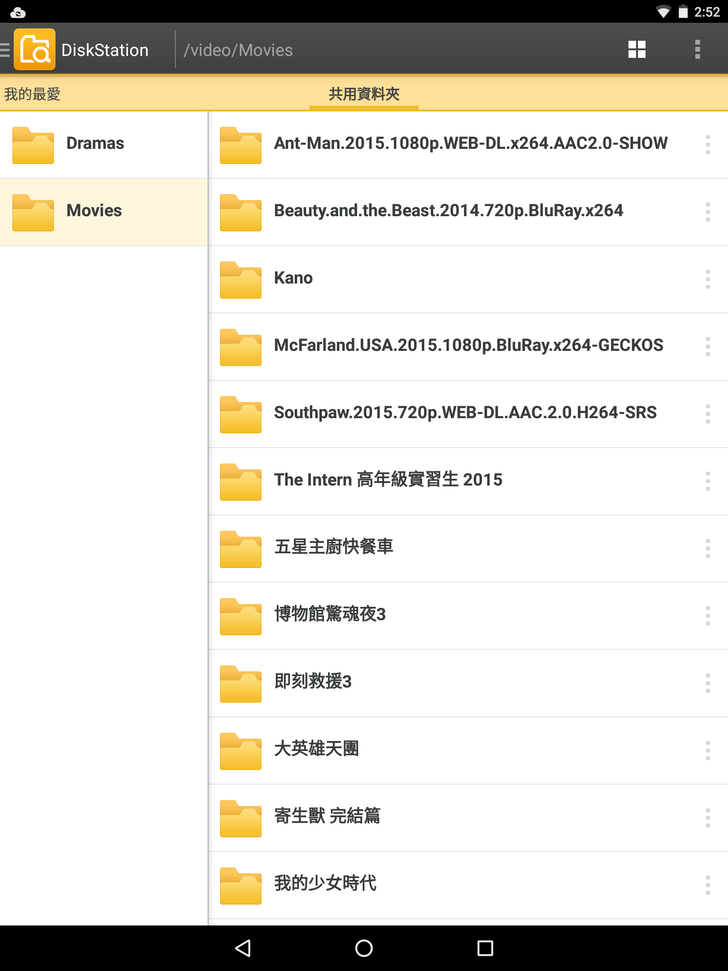728x971 pixels.
Task: Show more options for 五星主廚快餐車
Action: pos(707,548)
